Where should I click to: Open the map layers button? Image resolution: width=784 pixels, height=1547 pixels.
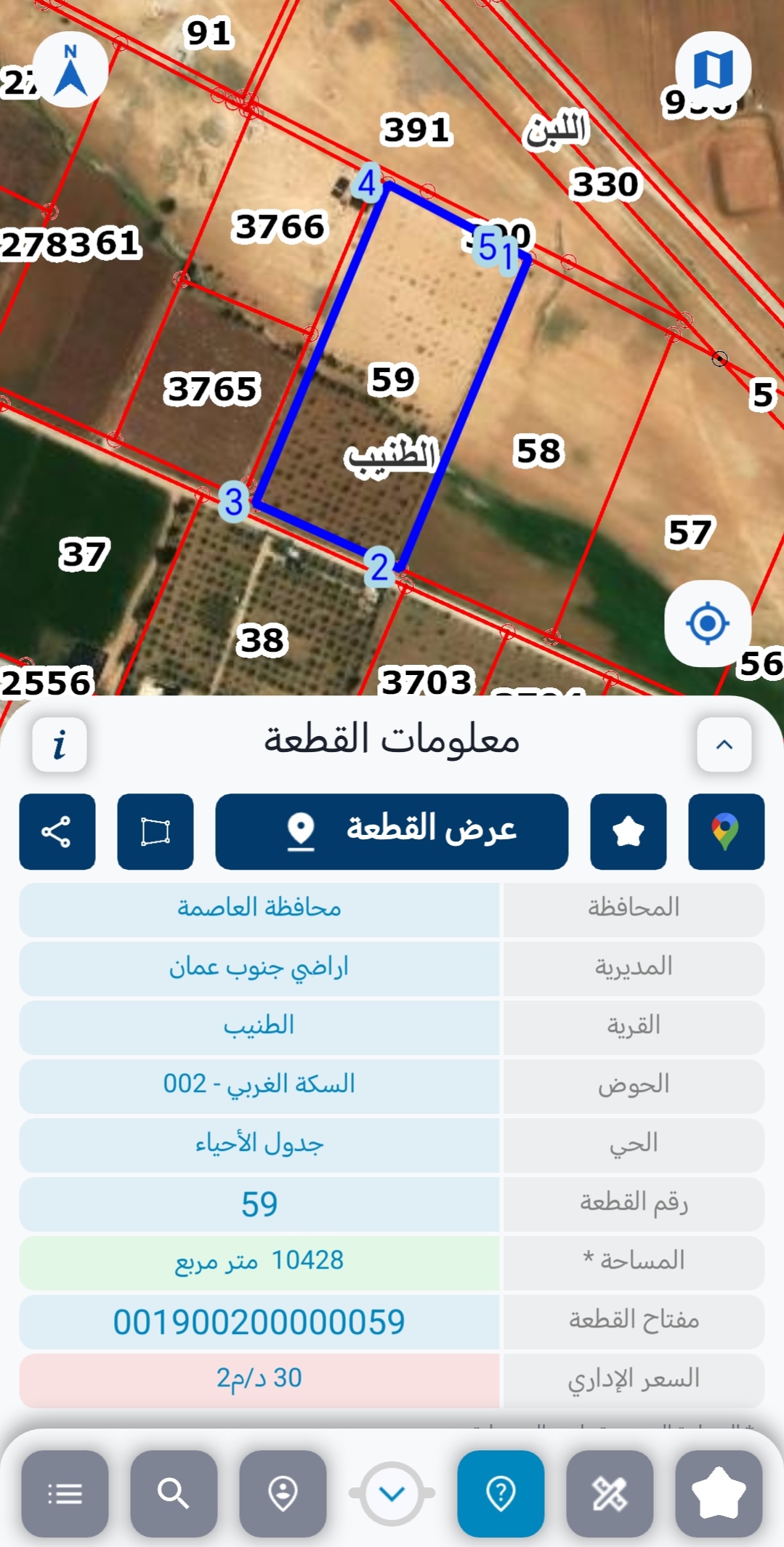[x=713, y=69]
